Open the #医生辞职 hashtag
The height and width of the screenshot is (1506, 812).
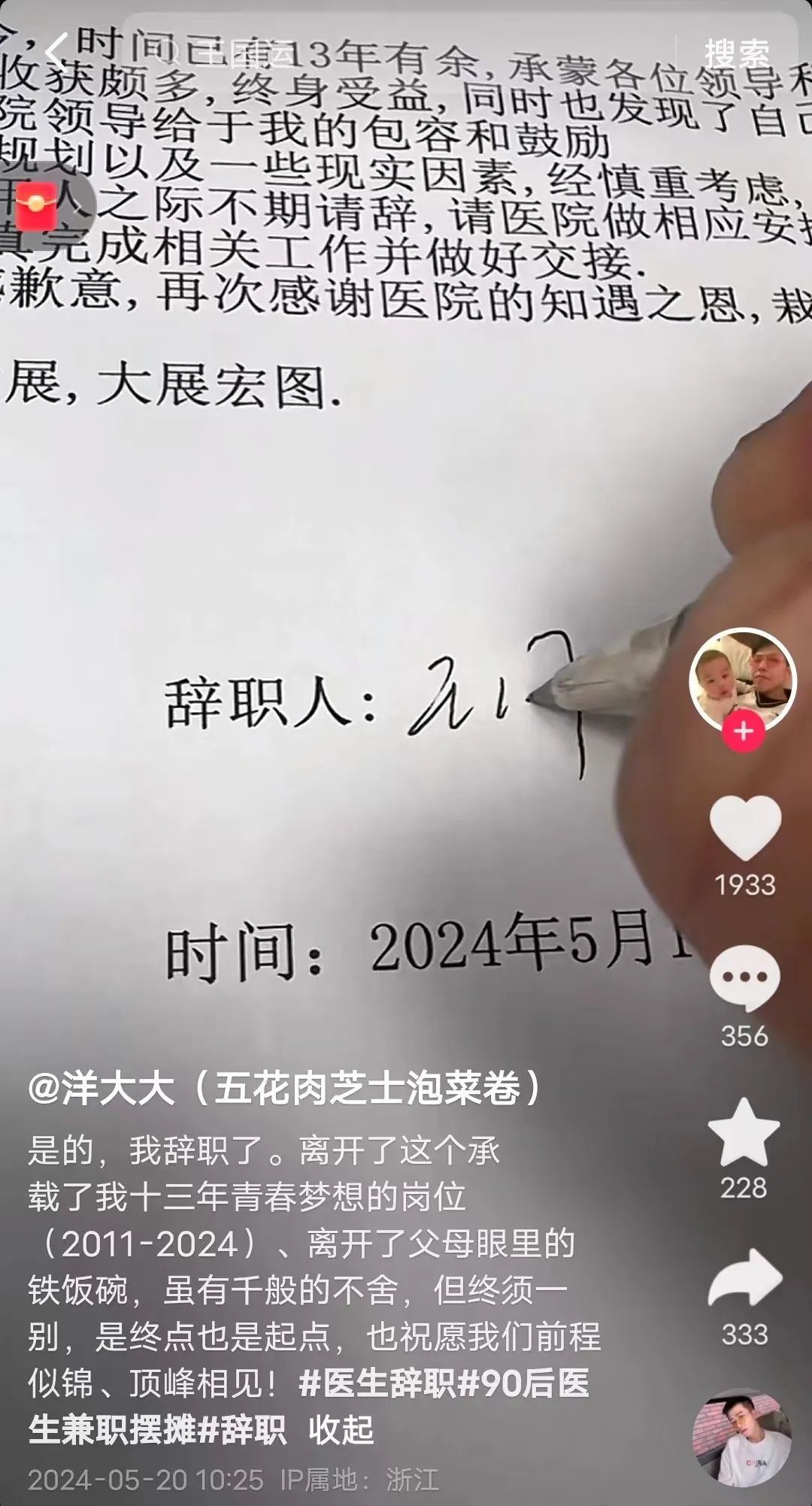377,1383
